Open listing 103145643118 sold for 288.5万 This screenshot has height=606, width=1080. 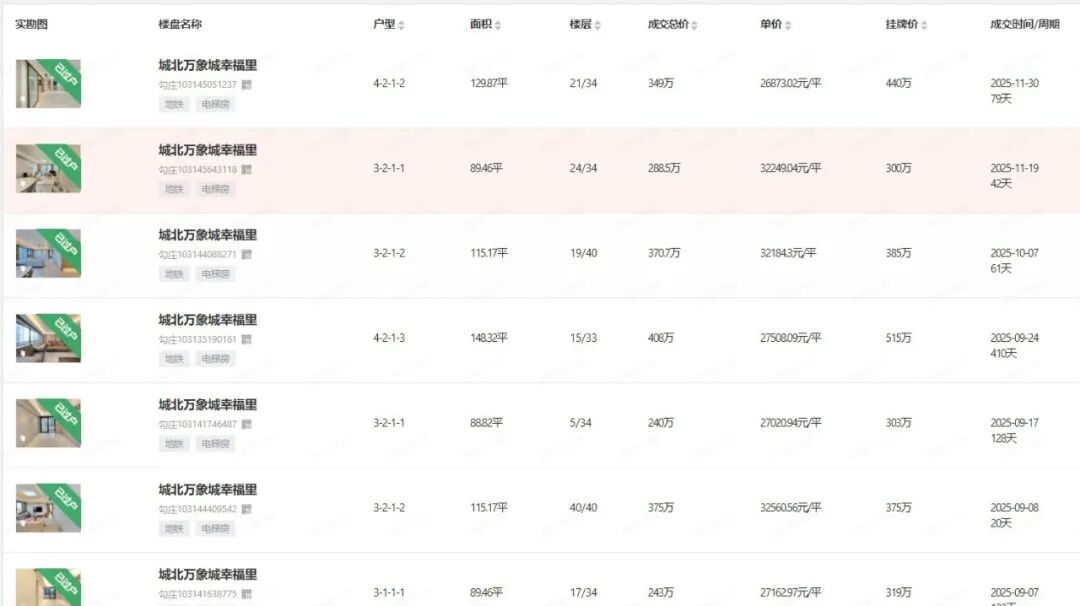[207, 150]
